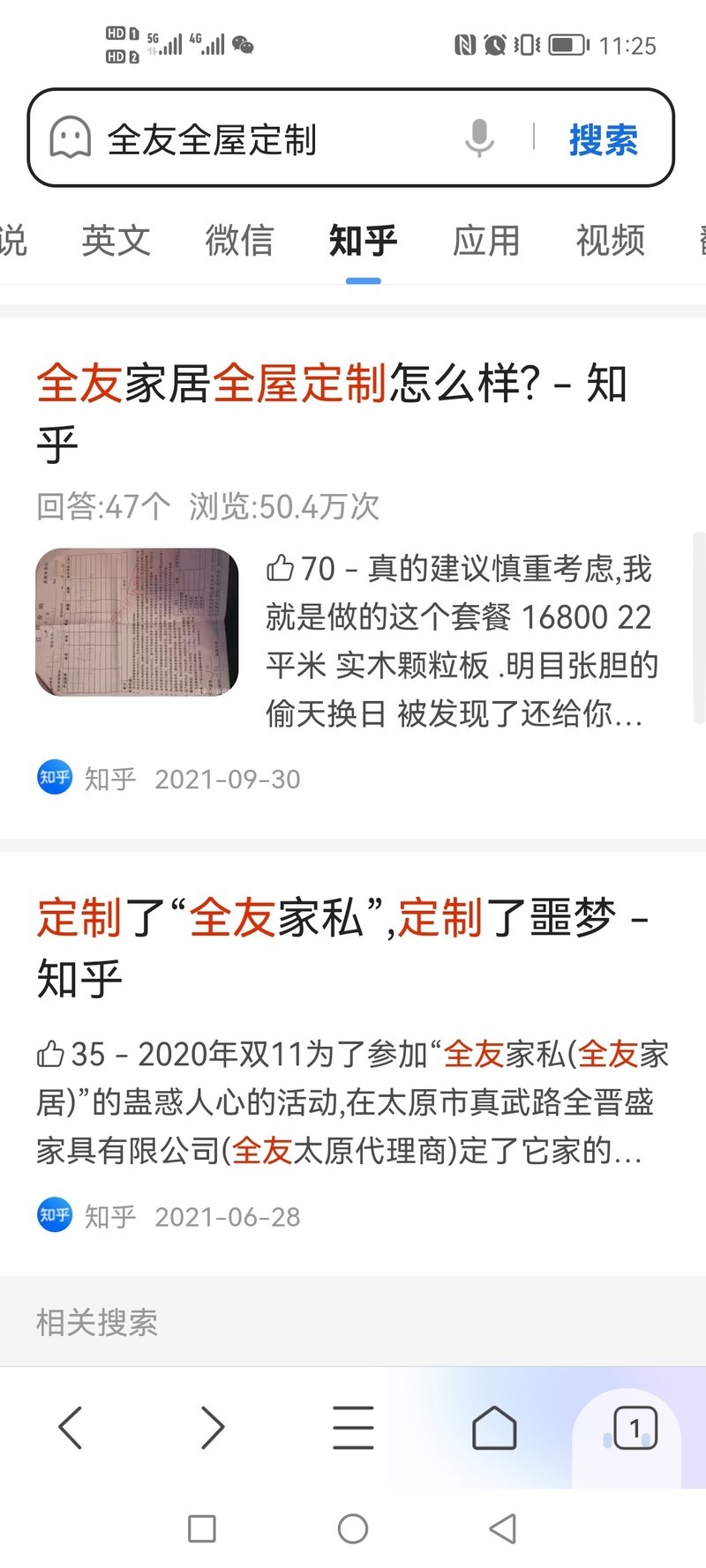
Task: Open the contract photo thumbnail in first result
Action: (138, 622)
